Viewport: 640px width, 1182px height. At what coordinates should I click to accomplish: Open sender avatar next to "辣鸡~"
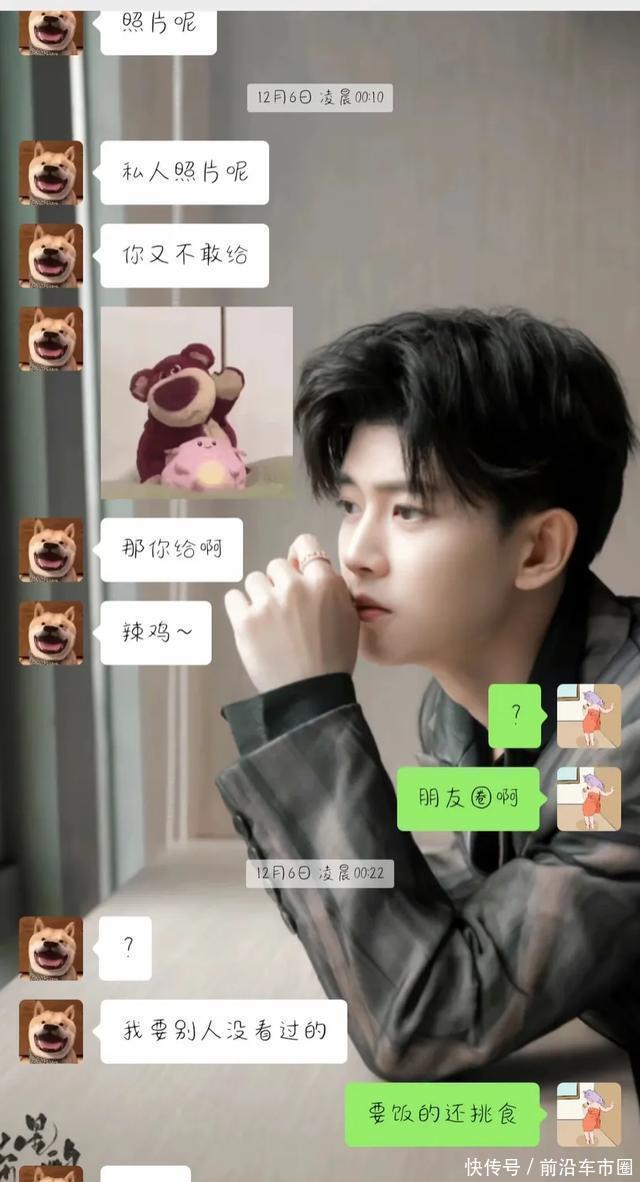pos(51,632)
